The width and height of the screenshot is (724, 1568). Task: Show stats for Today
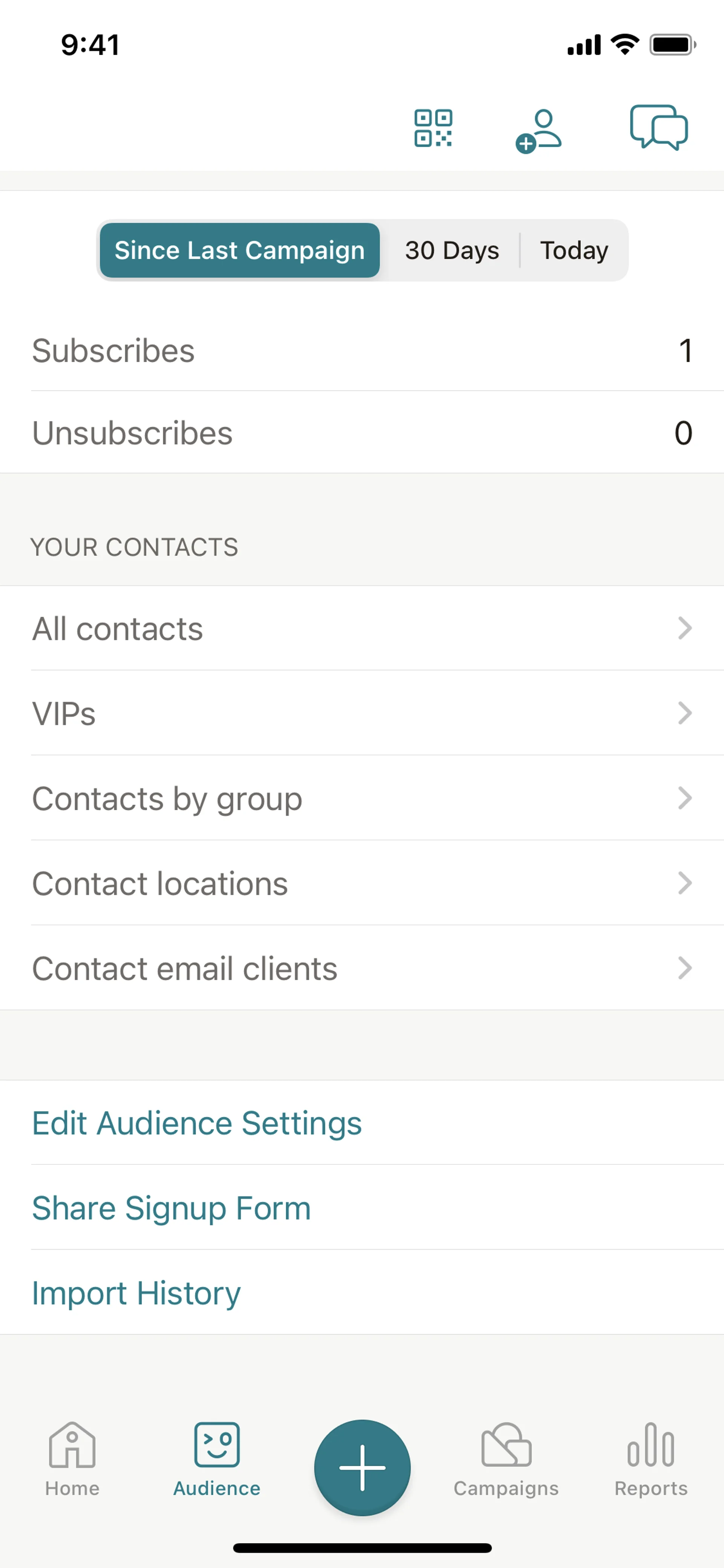pos(574,250)
